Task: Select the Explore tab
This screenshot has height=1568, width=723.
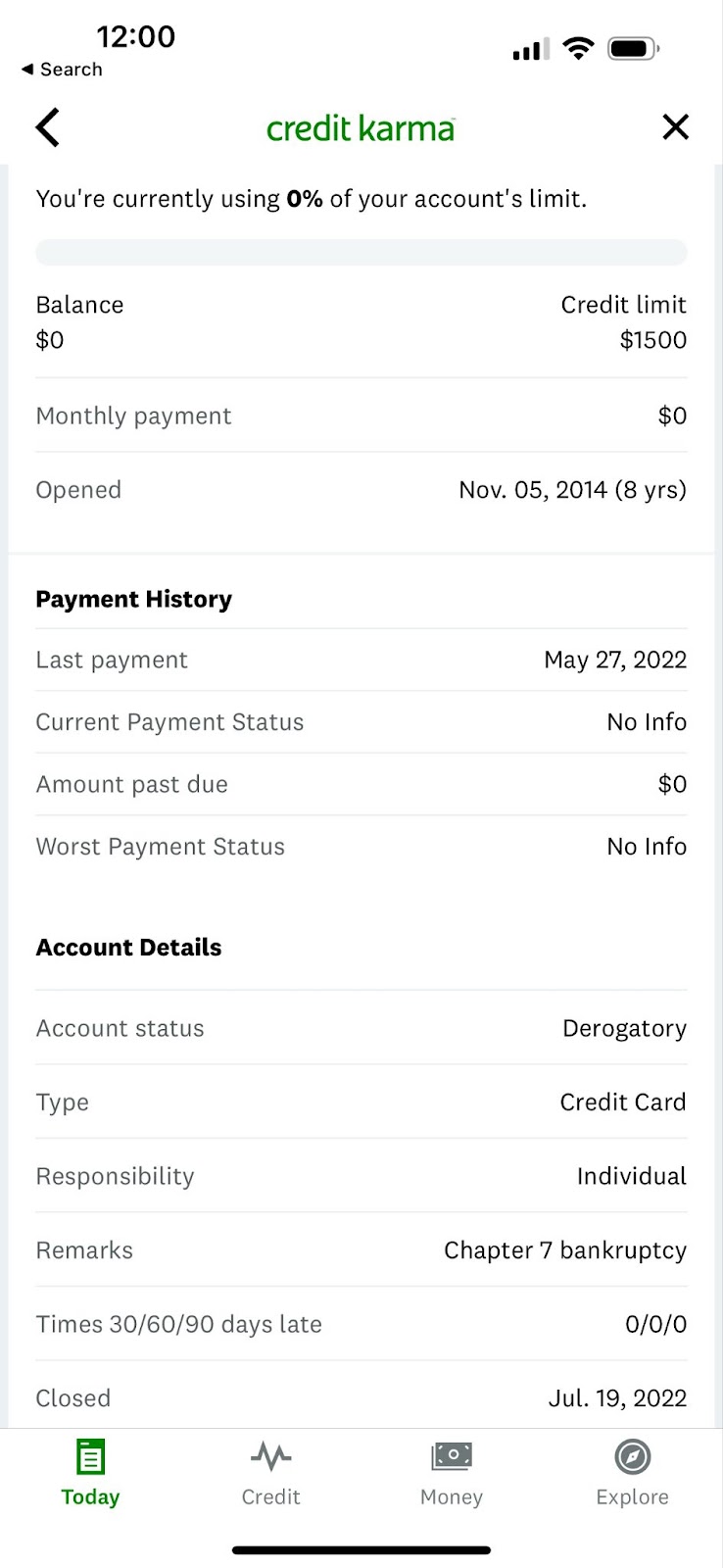Action: point(632,1473)
